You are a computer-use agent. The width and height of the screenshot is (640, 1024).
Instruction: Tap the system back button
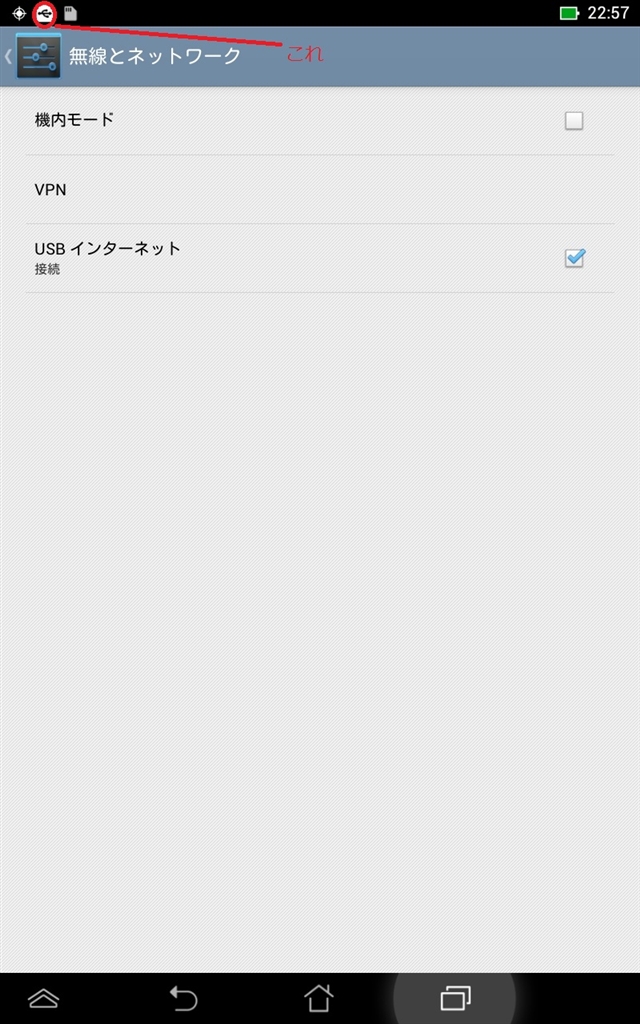click(x=183, y=997)
